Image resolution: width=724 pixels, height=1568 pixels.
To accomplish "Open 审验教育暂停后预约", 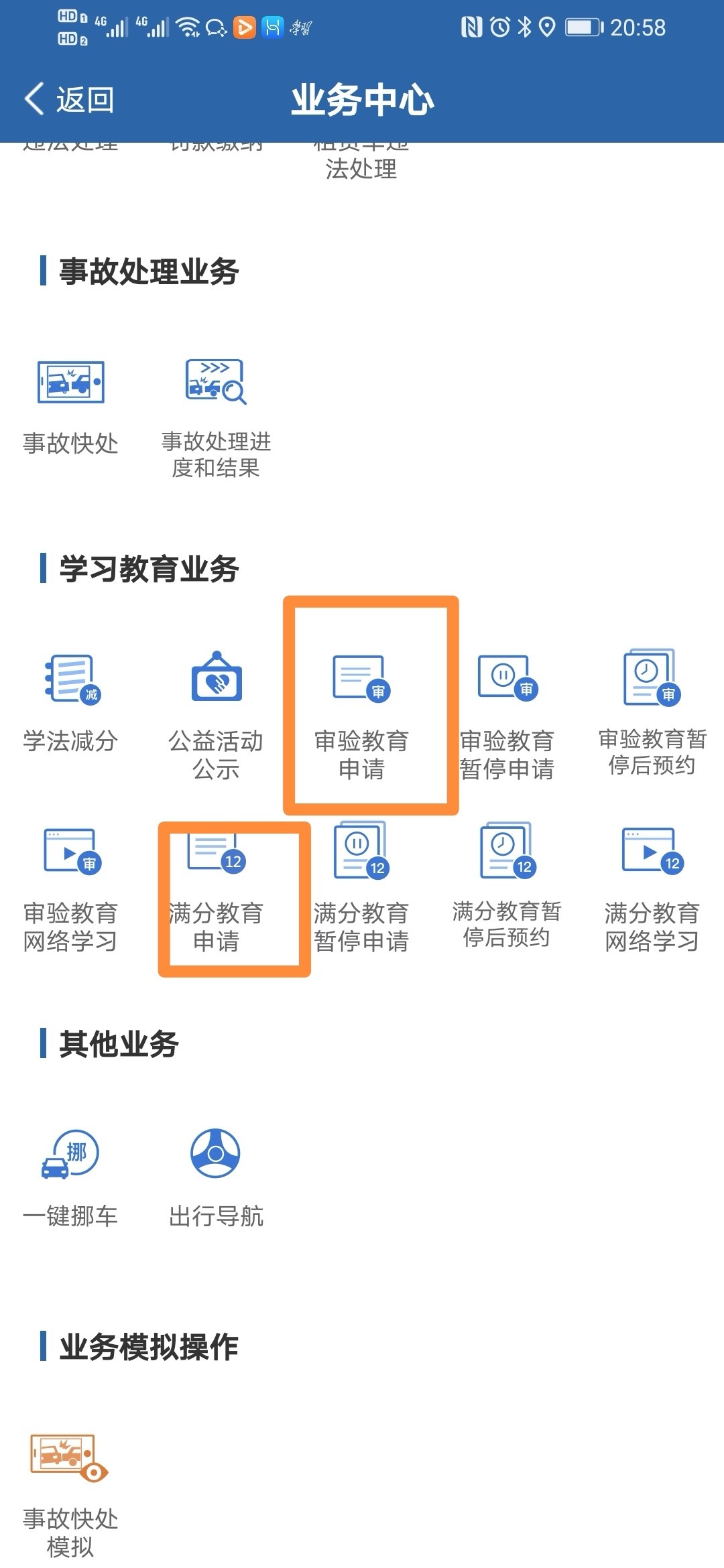I will click(652, 710).
